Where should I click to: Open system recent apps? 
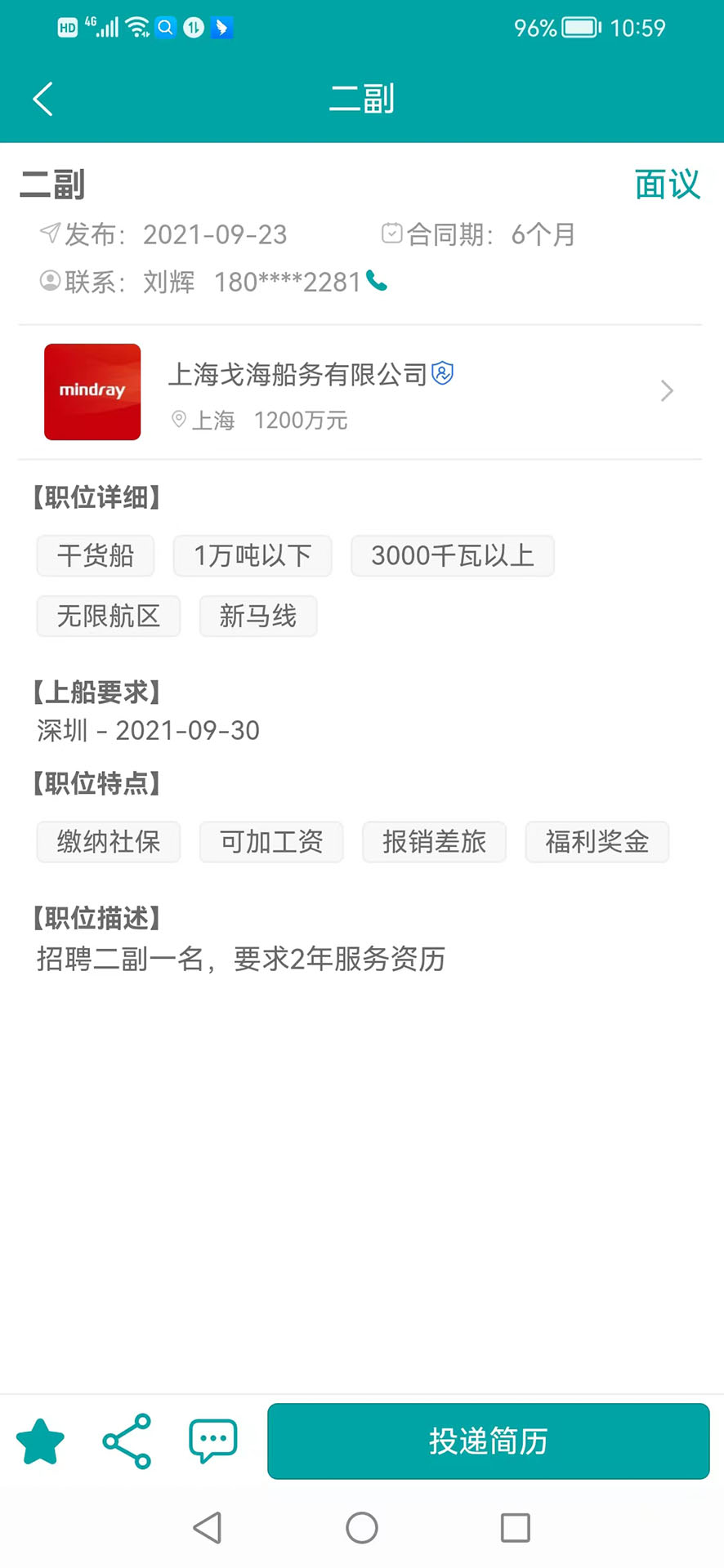coord(515,1527)
